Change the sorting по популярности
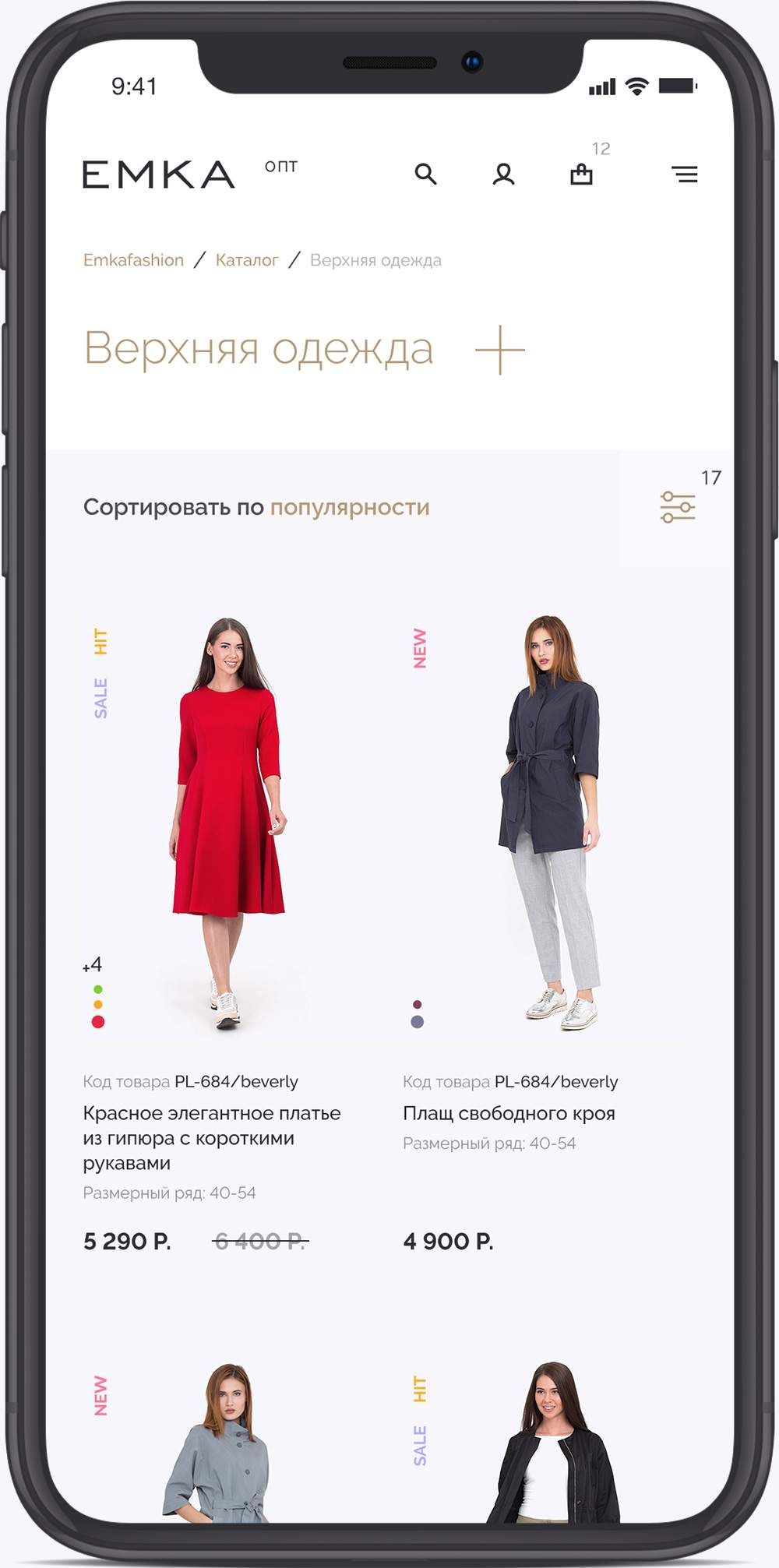 coord(350,507)
